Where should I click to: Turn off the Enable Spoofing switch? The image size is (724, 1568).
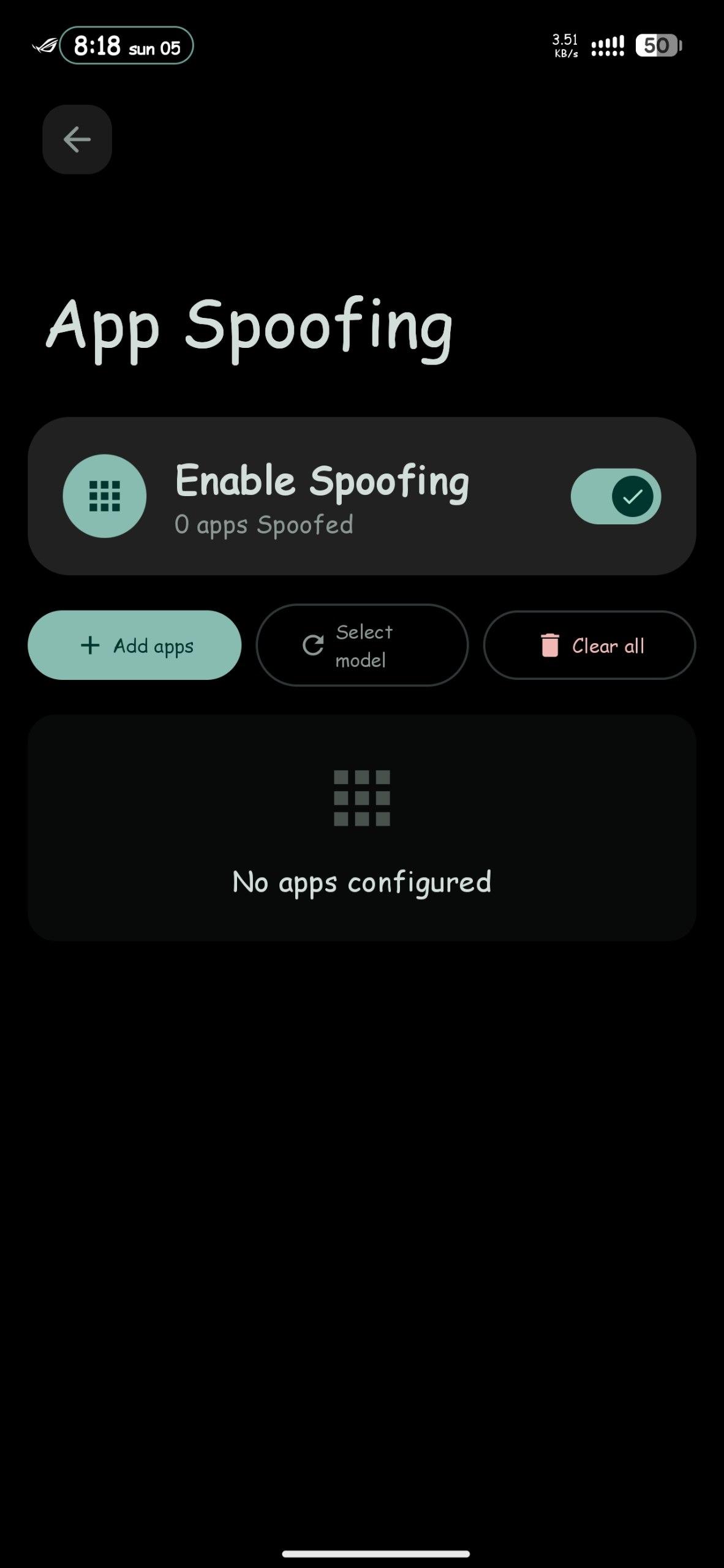pos(616,496)
